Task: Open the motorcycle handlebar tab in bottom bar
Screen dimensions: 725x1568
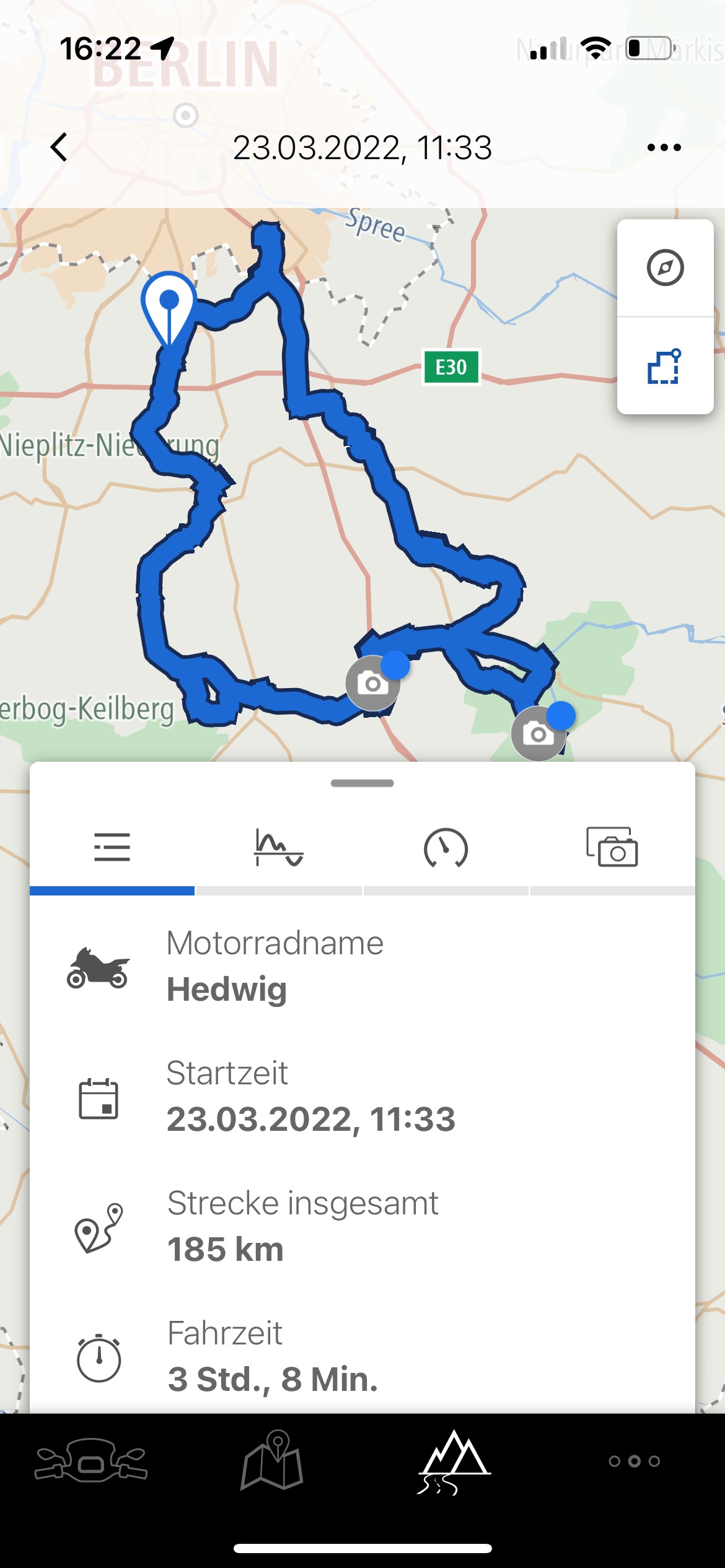Action: click(x=91, y=1461)
